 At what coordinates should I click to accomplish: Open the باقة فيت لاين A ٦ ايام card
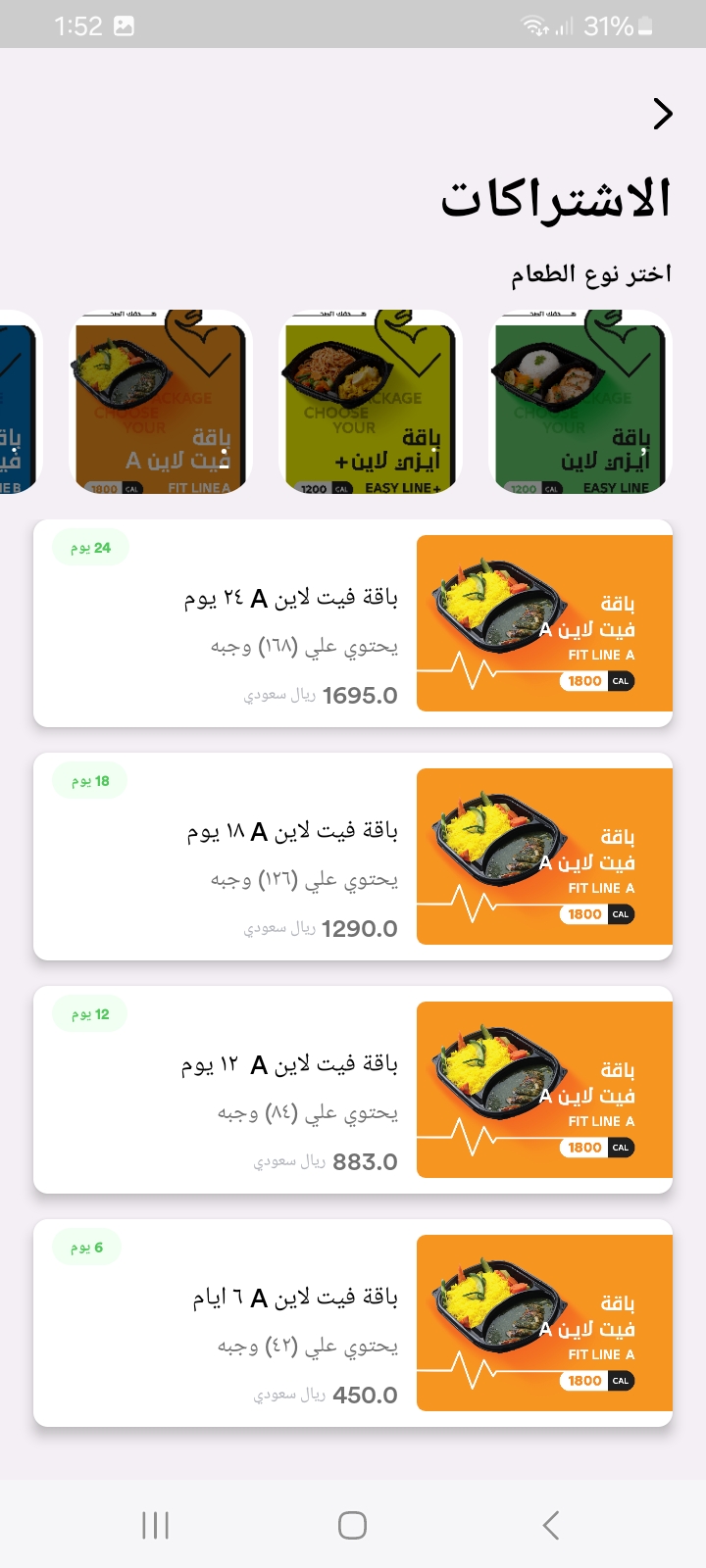pos(353,1323)
